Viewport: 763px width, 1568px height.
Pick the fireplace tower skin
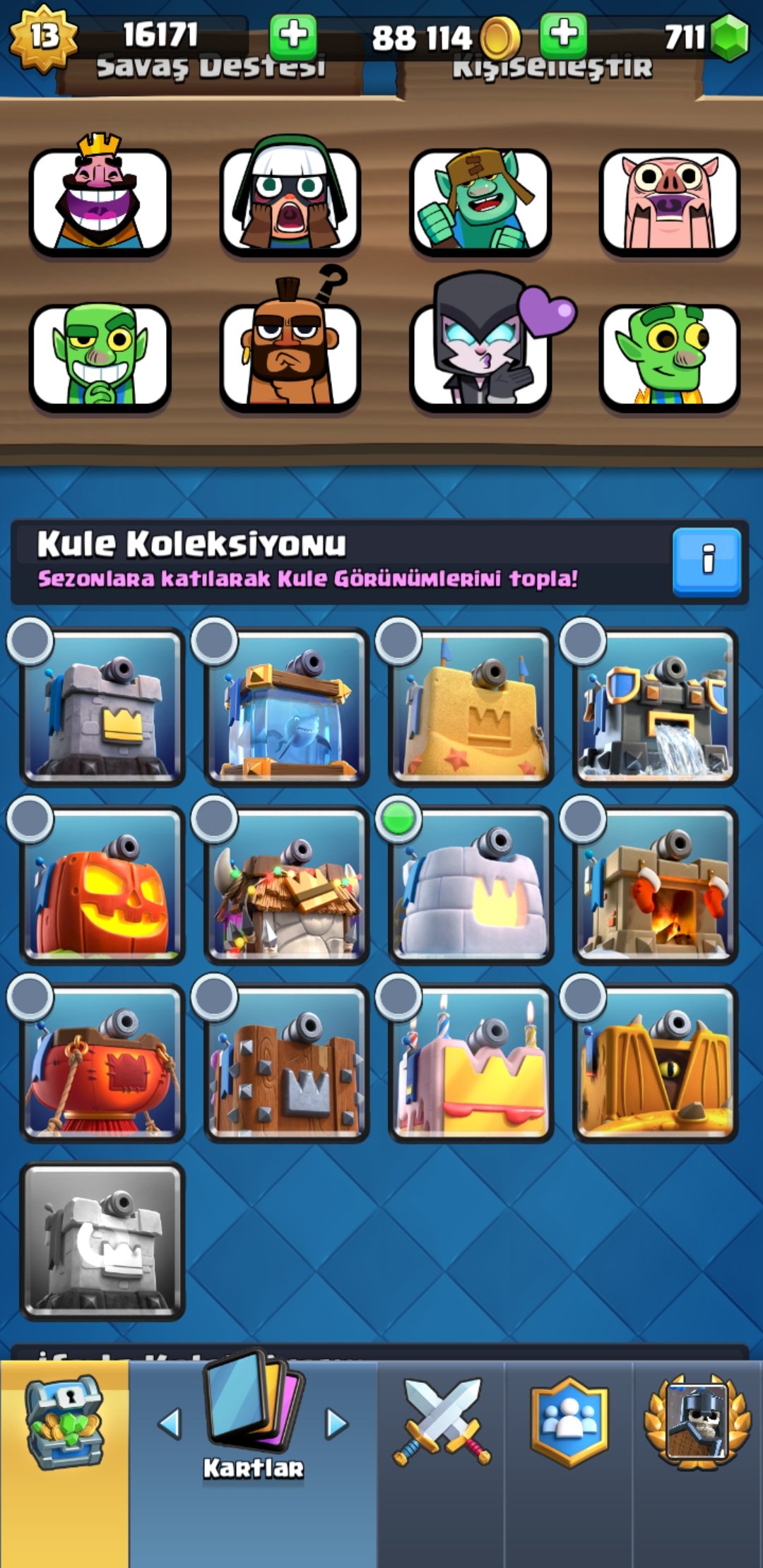(x=656, y=885)
